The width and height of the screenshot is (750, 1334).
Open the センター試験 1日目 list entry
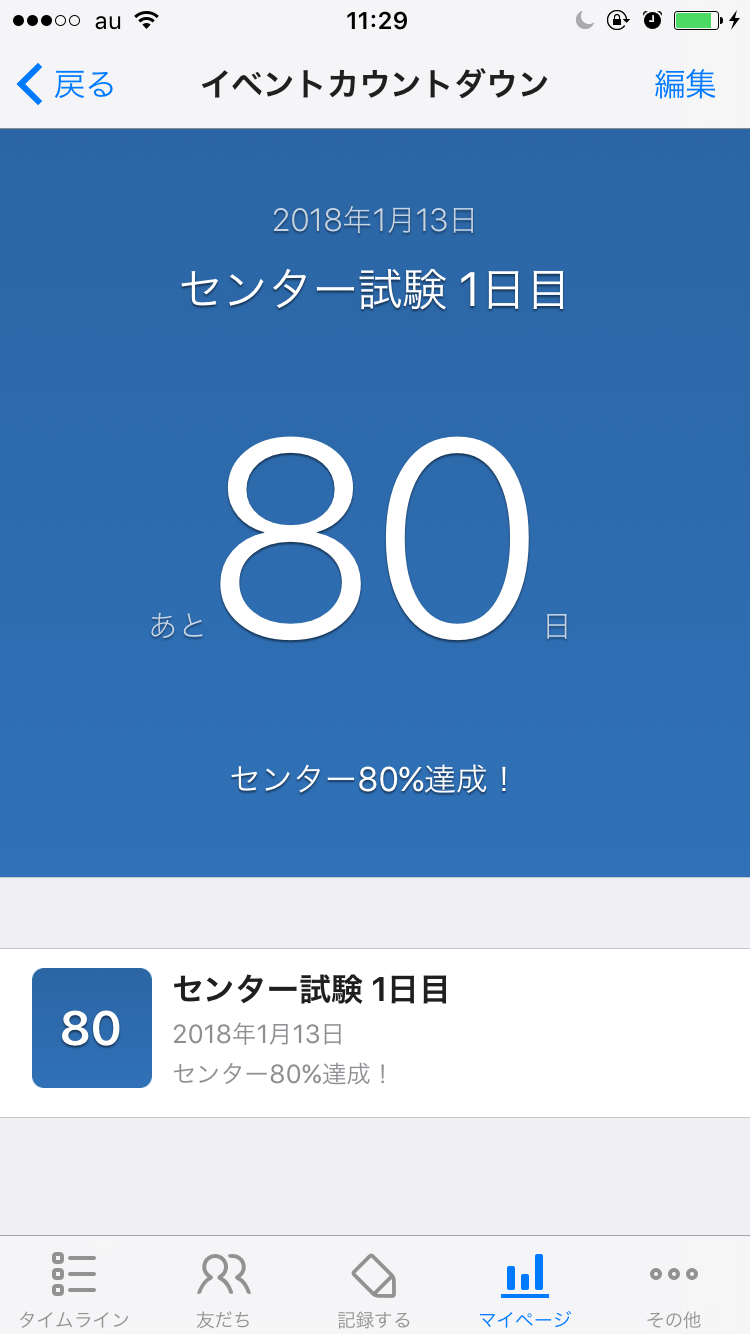[375, 1027]
